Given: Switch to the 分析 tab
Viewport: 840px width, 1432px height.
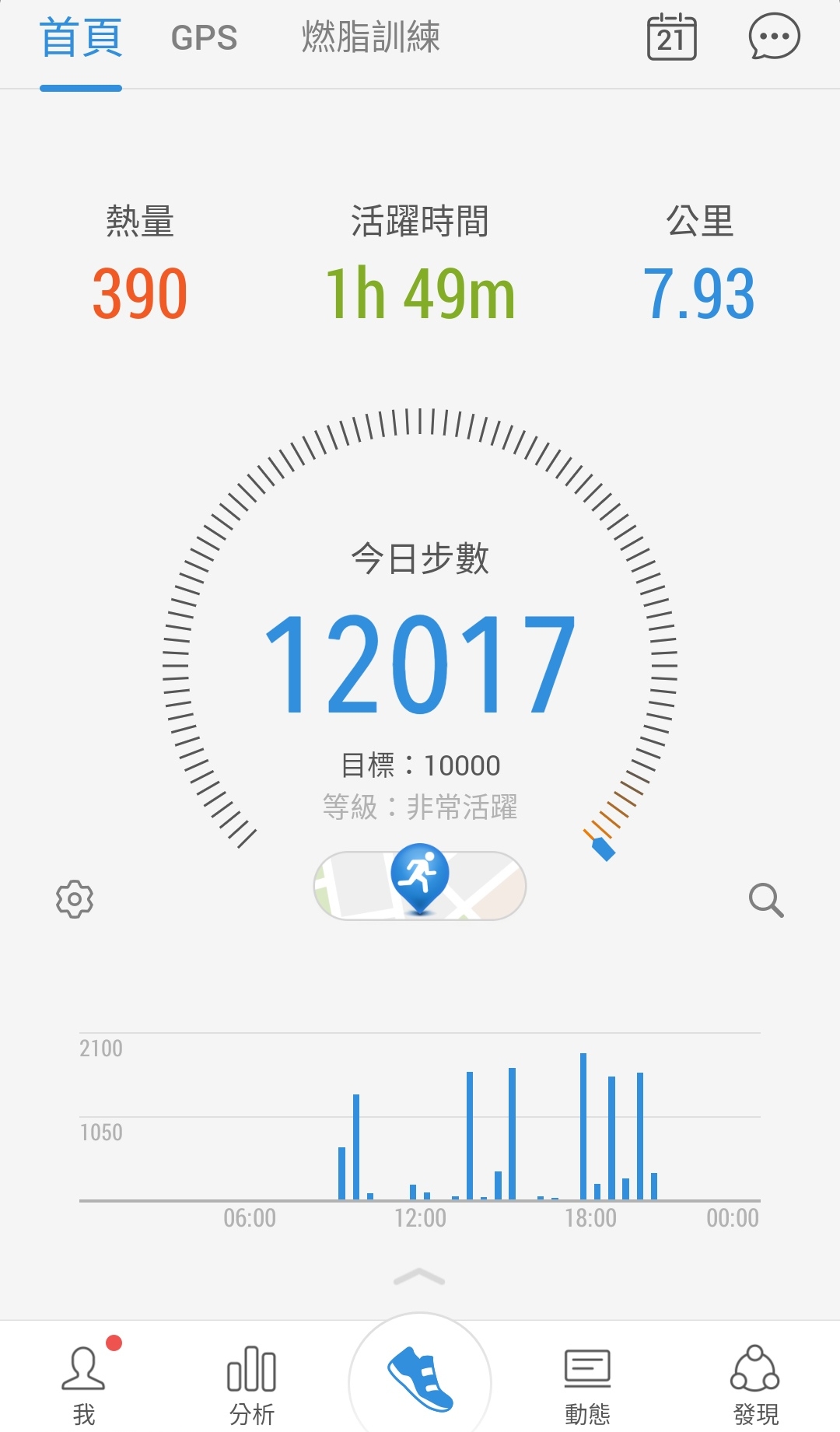Looking at the screenshot, I should tap(252, 1385).
